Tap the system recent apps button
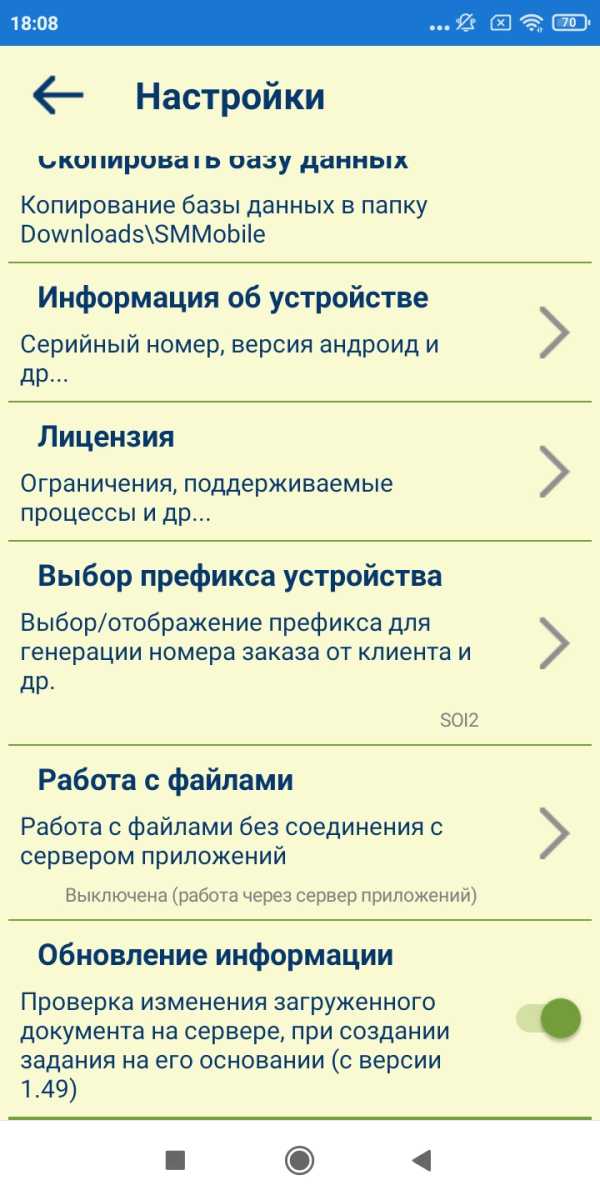The image size is (600, 1200). (175, 1160)
